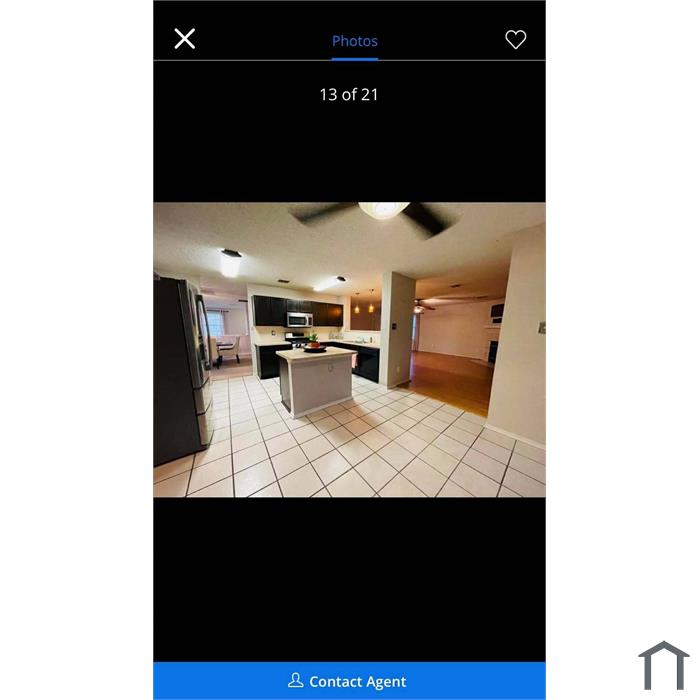700x700 pixels.
Task: Select the Photos tab
Action: tap(355, 41)
